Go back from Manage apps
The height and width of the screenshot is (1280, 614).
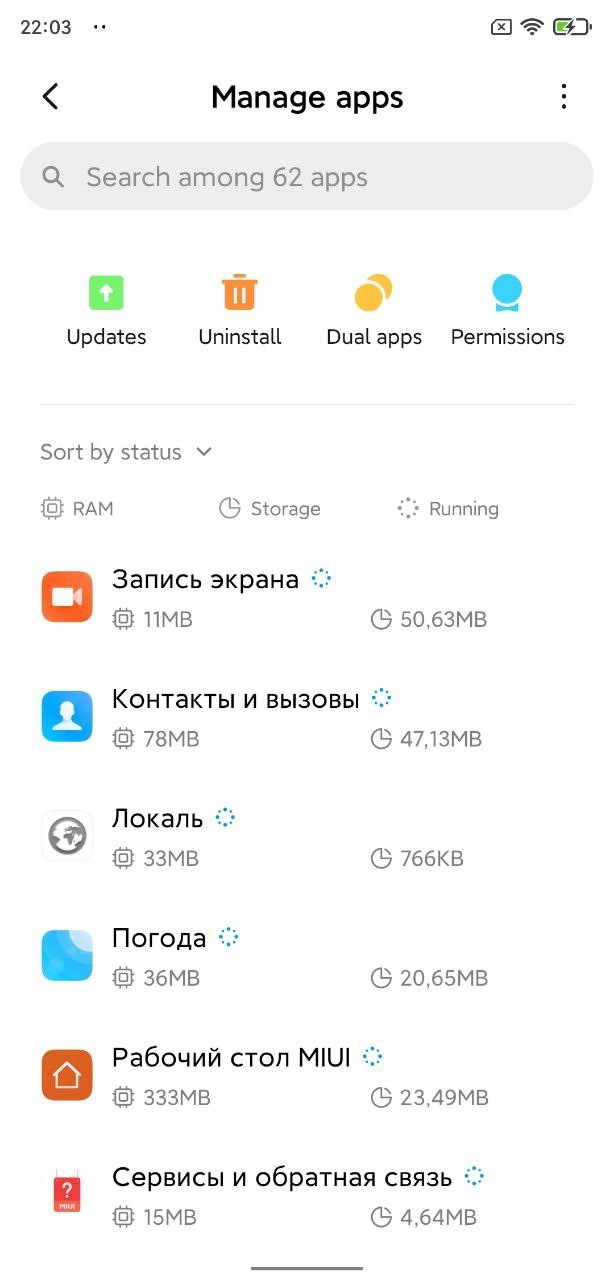coord(51,97)
